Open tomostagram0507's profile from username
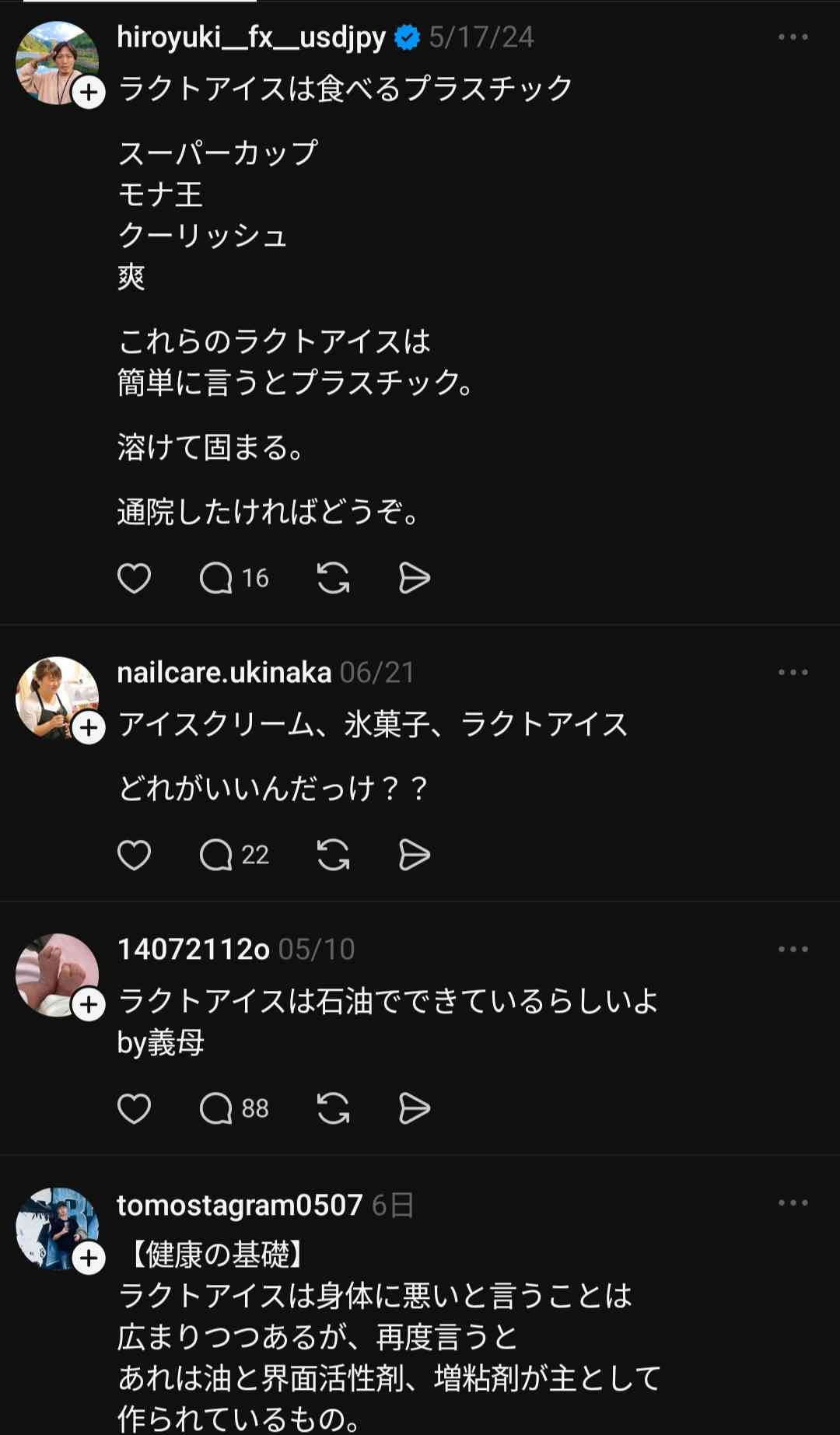 tap(240, 1205)
